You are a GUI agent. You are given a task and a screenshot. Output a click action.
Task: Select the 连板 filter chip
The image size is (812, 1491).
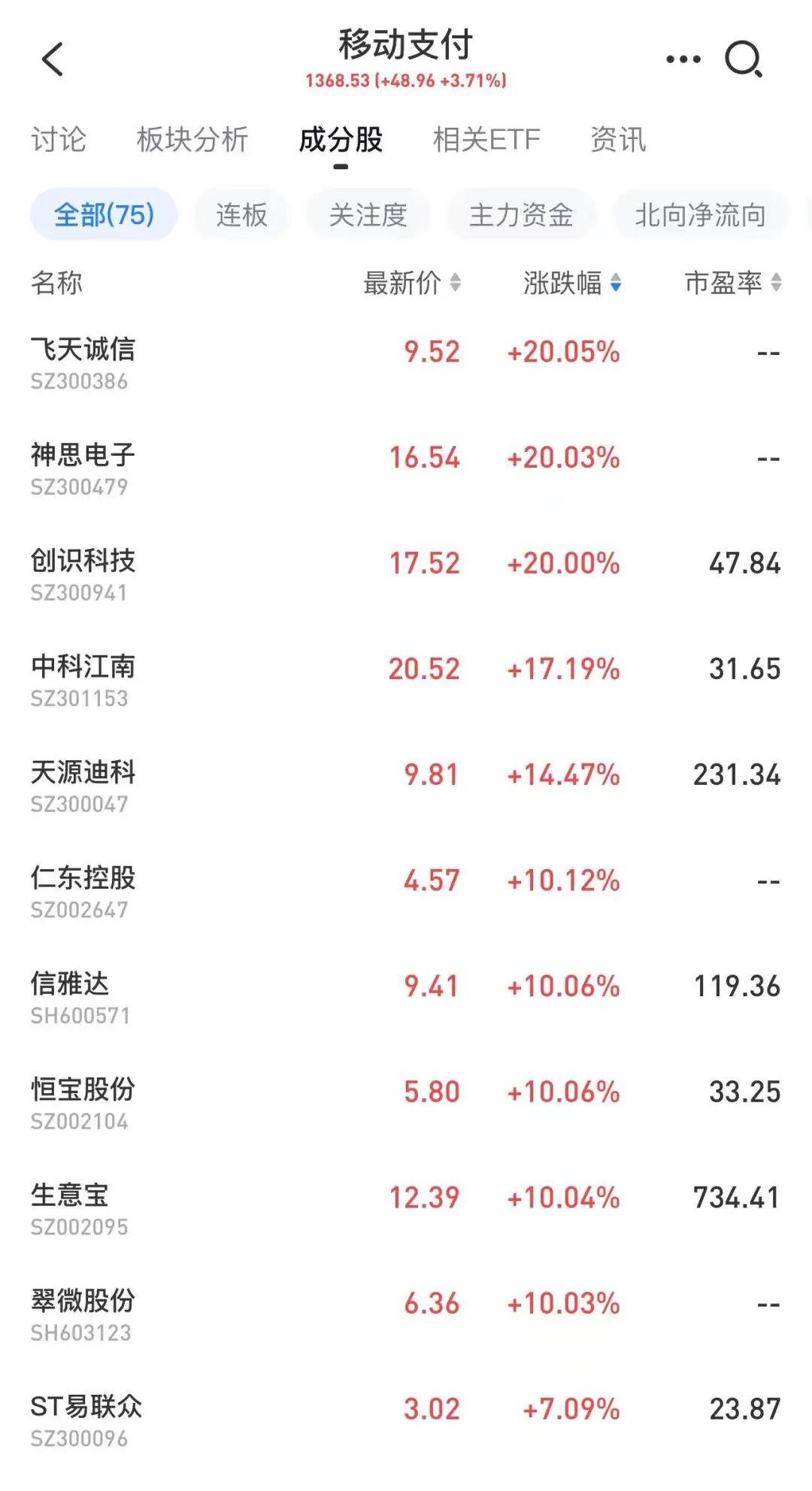point(241,215)
